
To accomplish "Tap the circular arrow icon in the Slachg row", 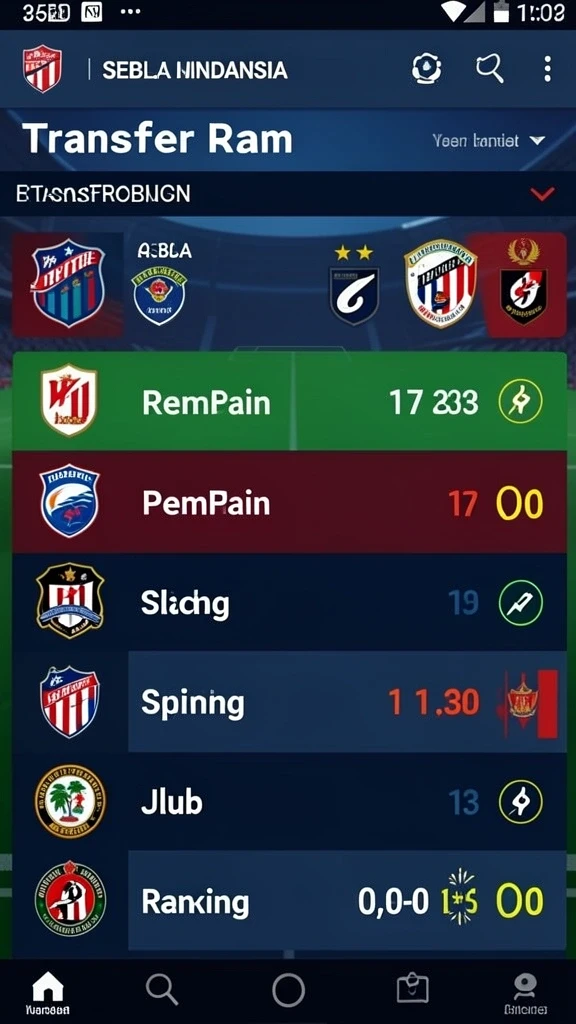I will coord(520,602).
